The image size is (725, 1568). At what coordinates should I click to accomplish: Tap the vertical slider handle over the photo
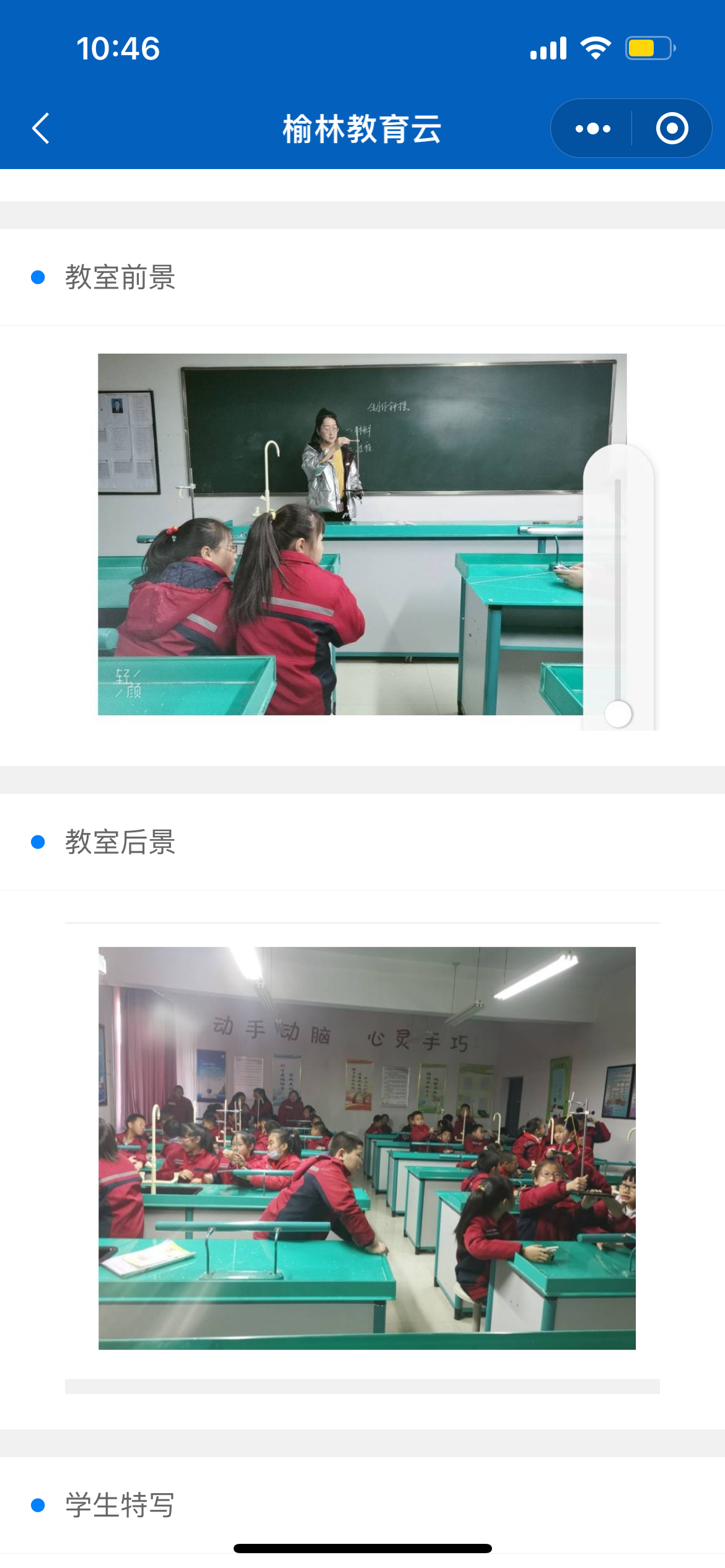tap(618, 713)
